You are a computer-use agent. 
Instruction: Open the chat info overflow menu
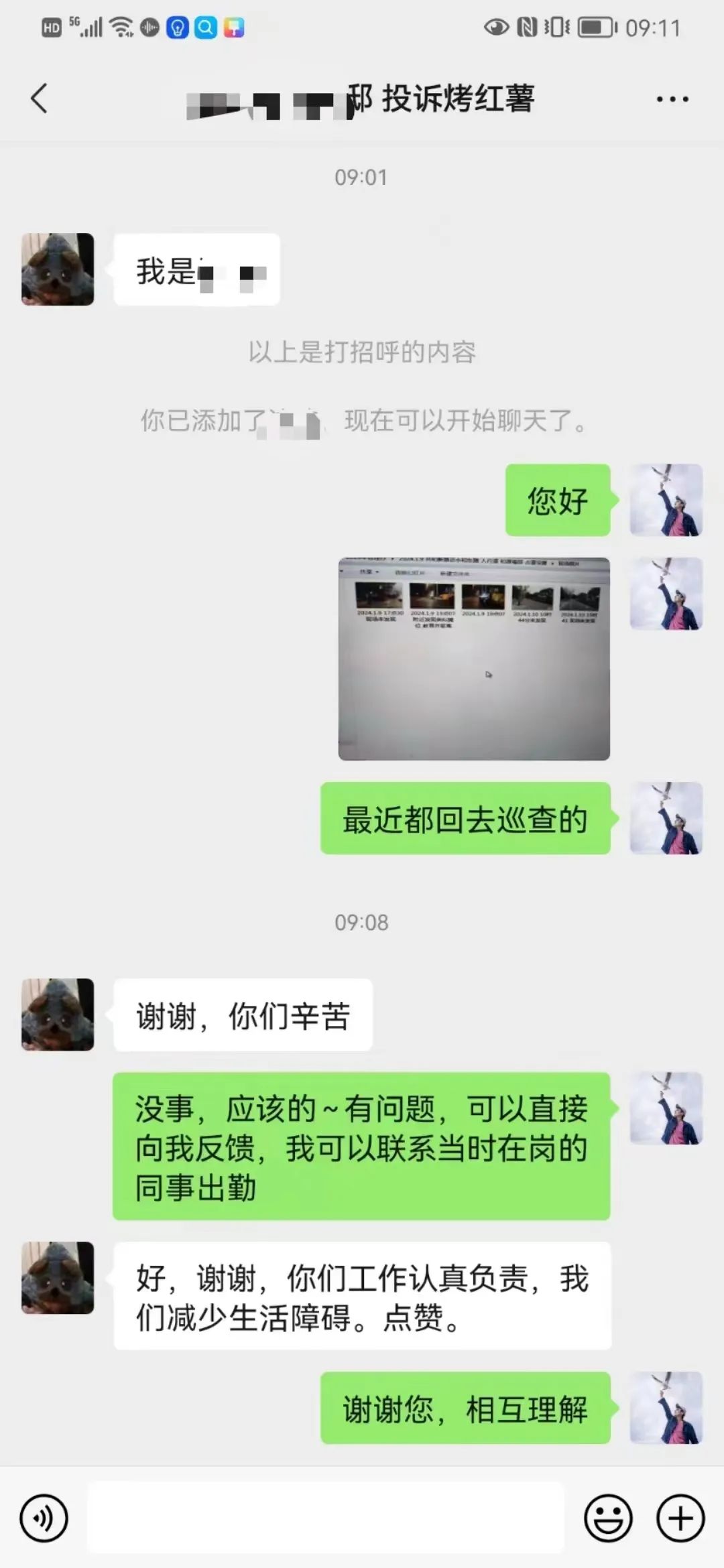pos(672,99)
